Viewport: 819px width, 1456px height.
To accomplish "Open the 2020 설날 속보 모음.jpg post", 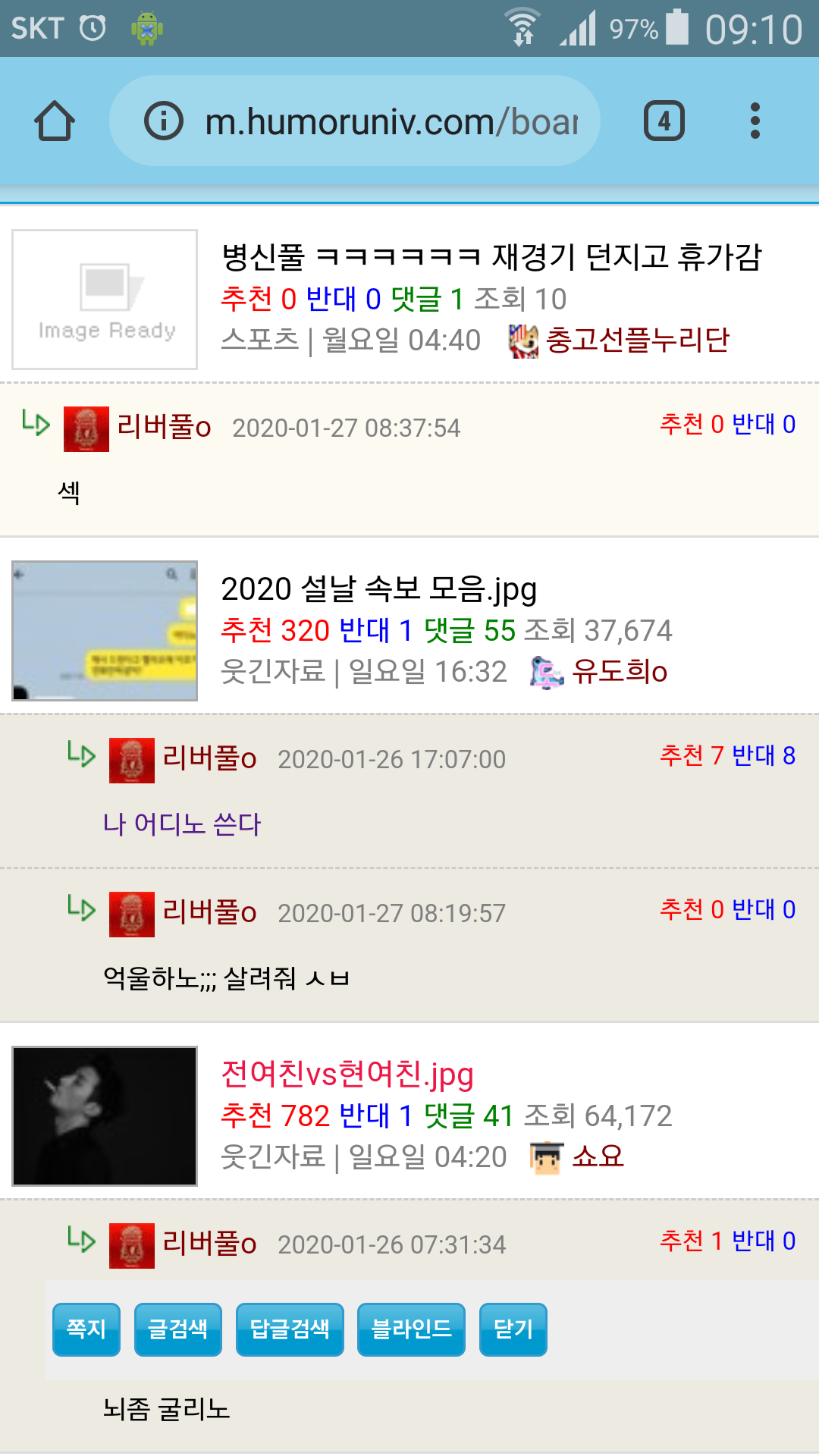I will tap(379, 589).
